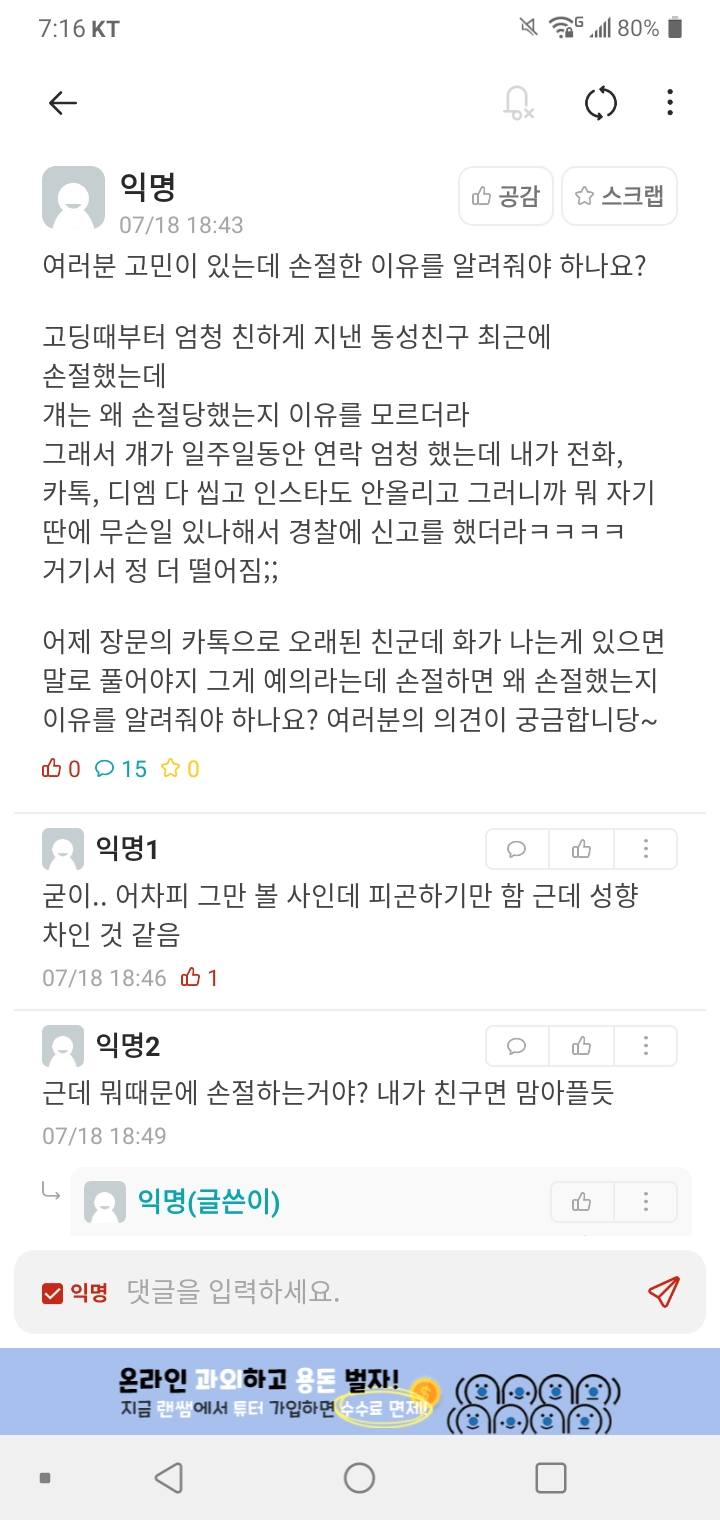
Task: Open the 랜쌤 tutoring ad banner
Action: pos(360,1391)
